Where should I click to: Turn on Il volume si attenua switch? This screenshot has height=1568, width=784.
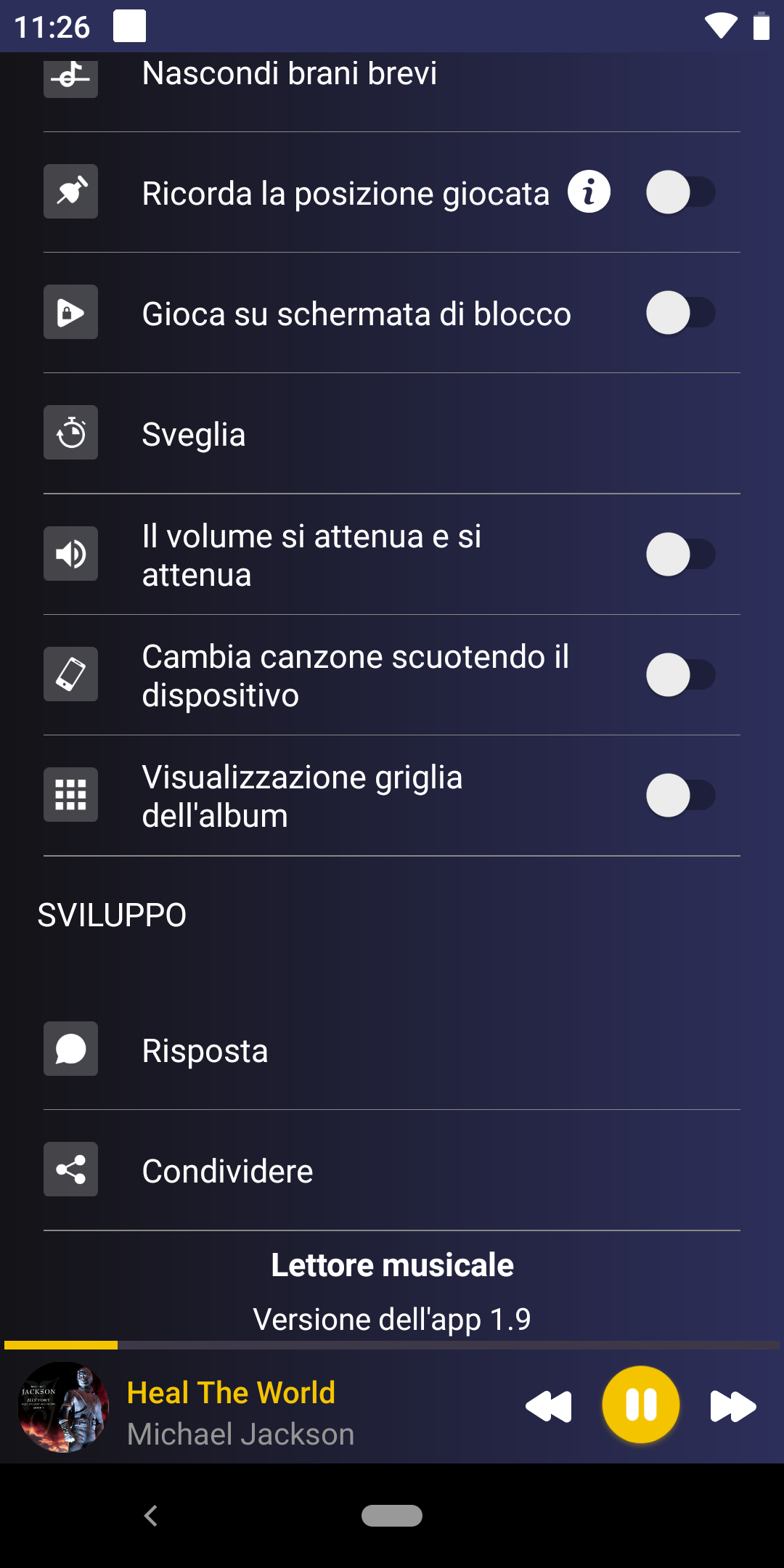point(681,555)
